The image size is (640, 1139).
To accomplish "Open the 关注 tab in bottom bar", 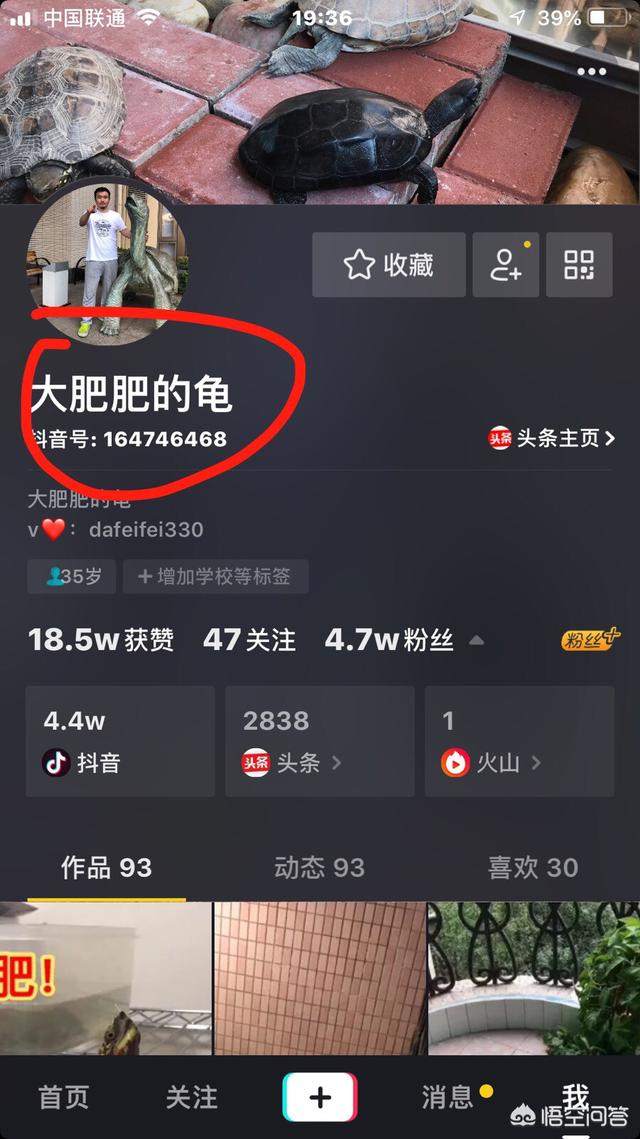I will 192,1097.
